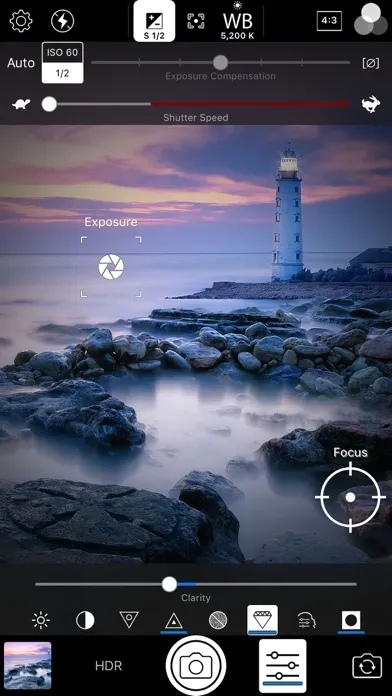The height and width of the screenshot is (696, 392).
Task: Tap the Clarity slider knob
Action: (169, 584)
